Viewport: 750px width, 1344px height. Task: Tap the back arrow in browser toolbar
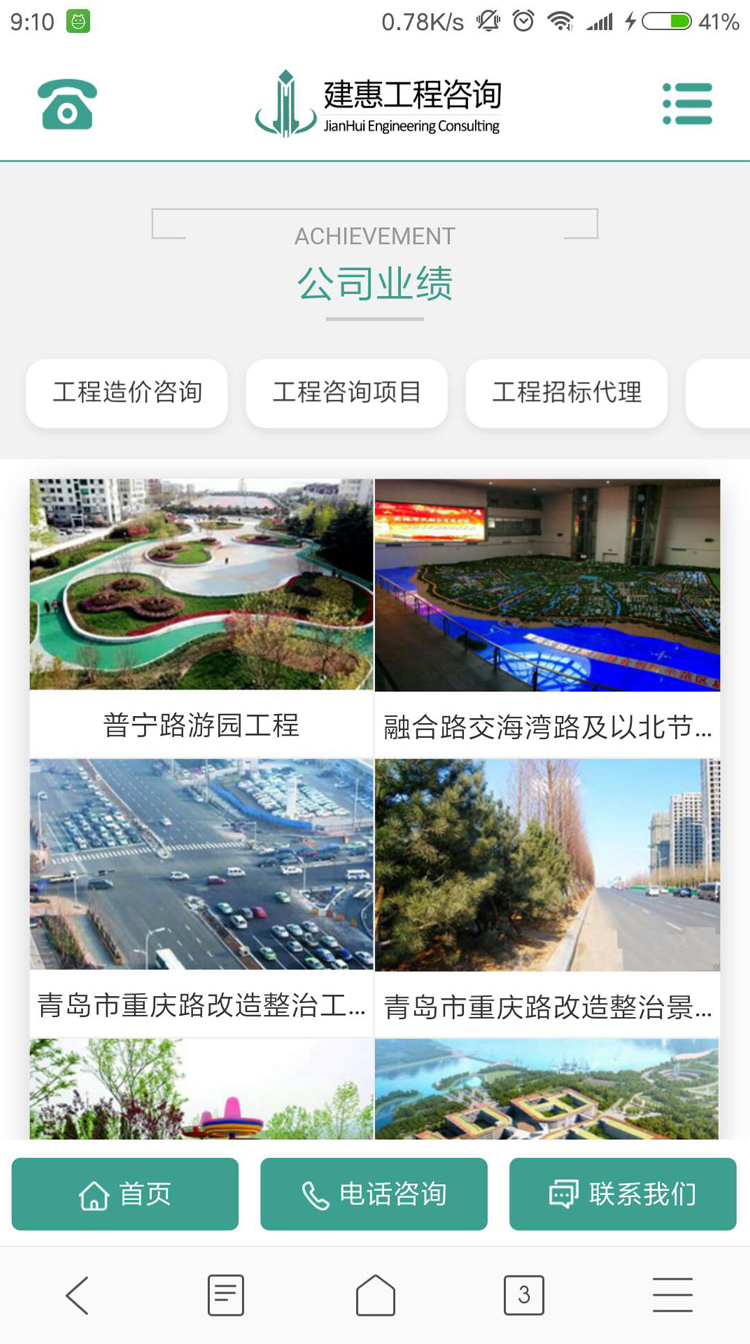tap(77, 1294)
